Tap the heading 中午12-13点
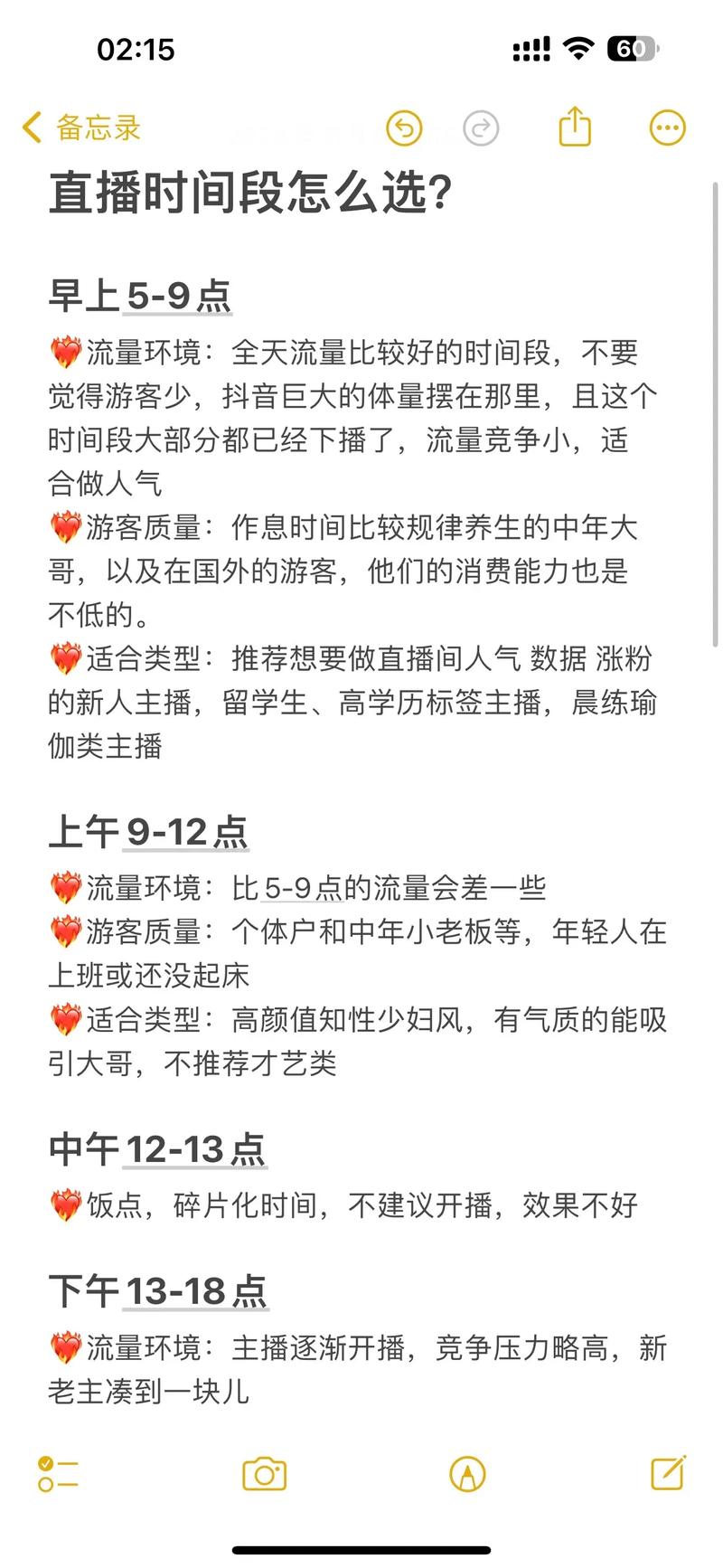Screen dimensions: 723x1568 pos(156,1148)
